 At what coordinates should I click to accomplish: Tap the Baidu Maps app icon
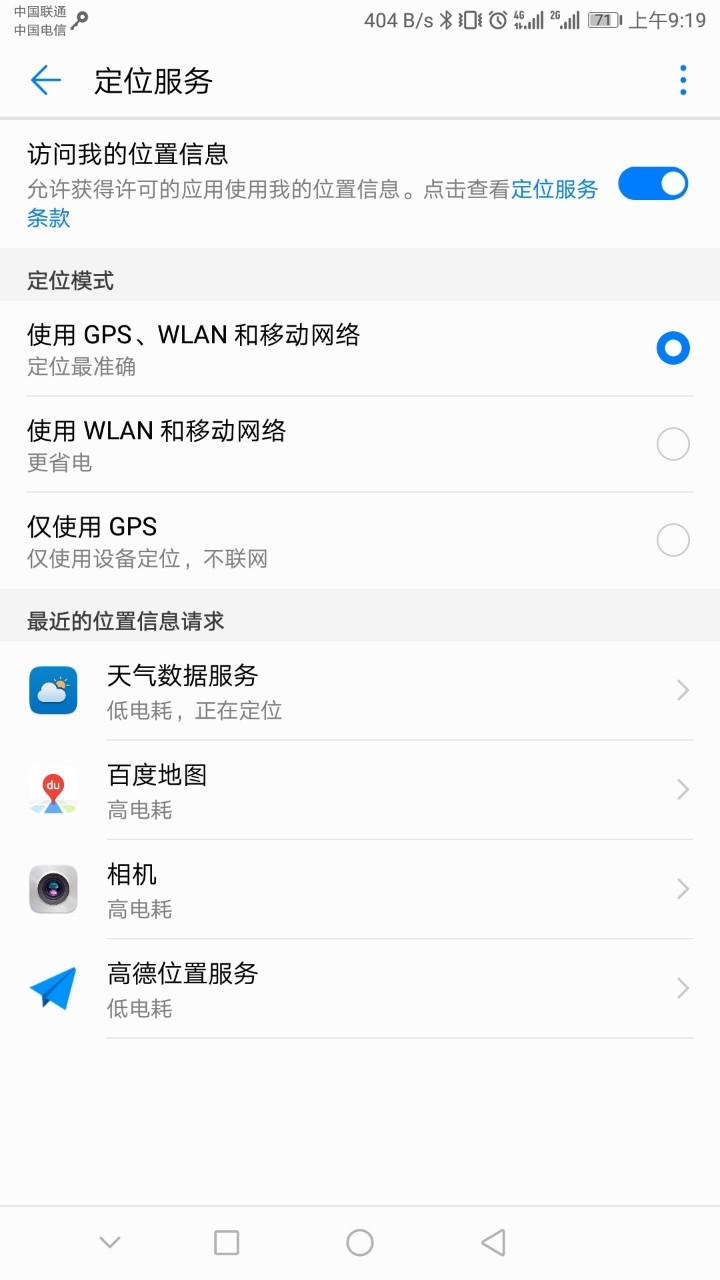pos(52,790)
